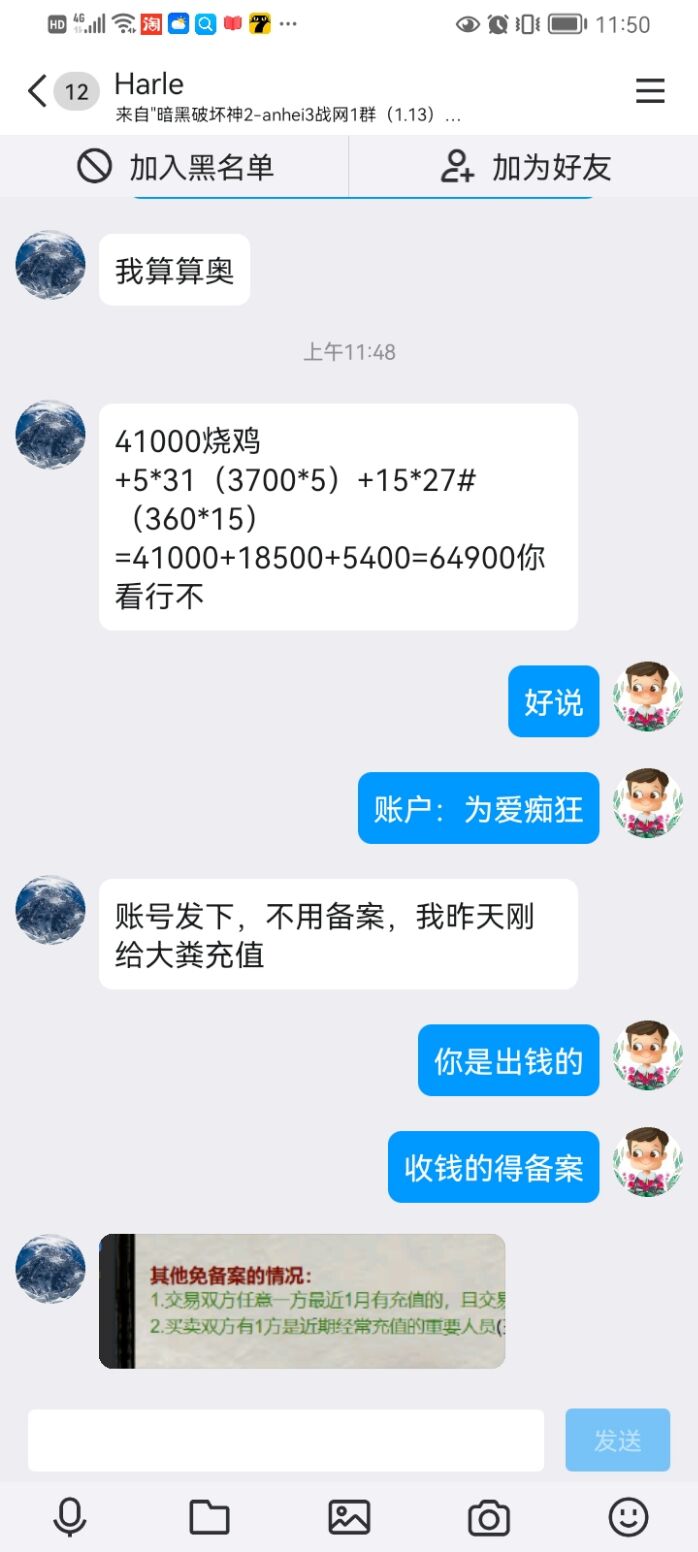698x1552 pixels.
Task: Add Harle as a friend
Action: [525, 167]
